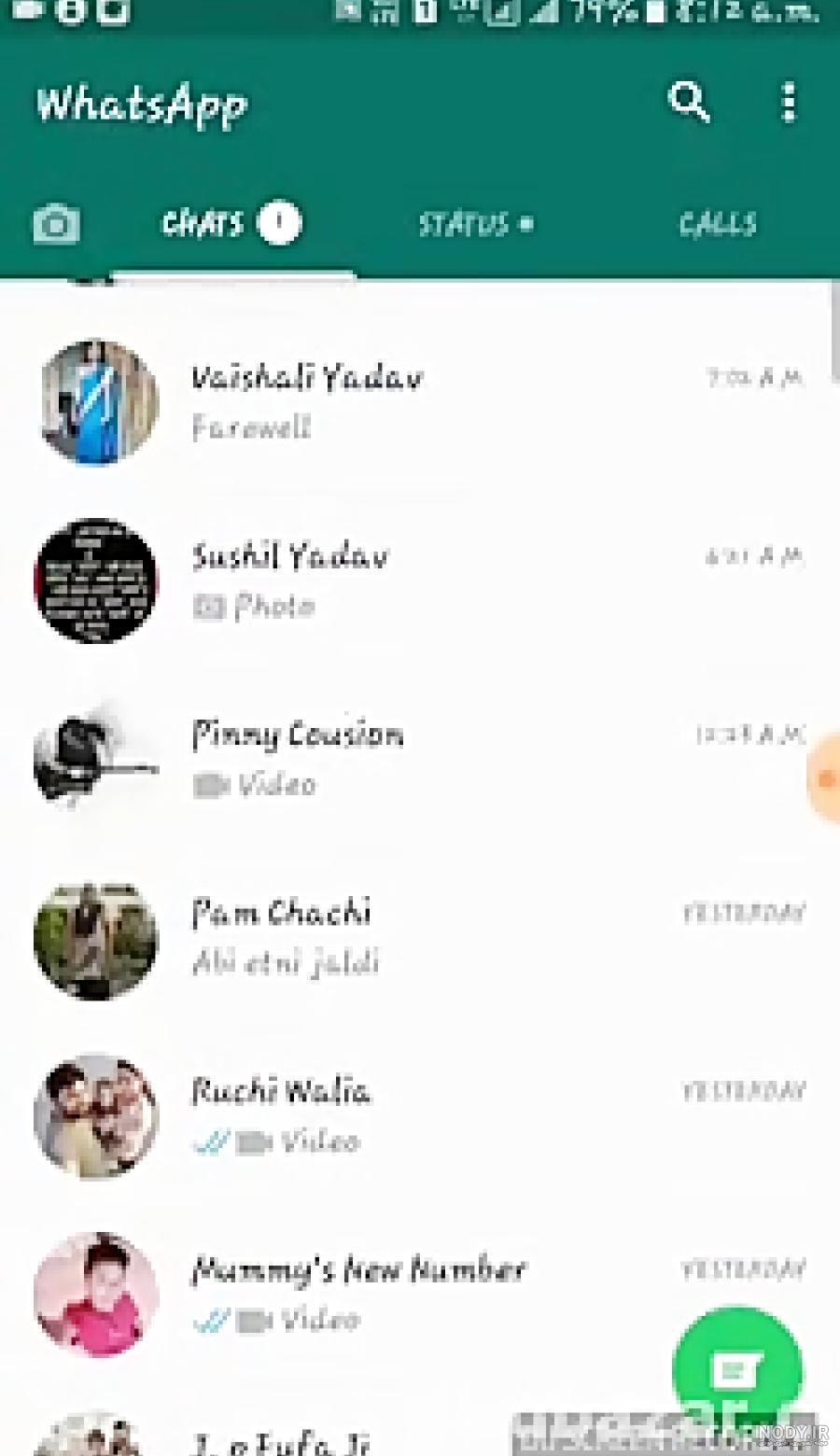View Sushil Yadav's profile picture
The image size is (840, 1456).
pos(95,581)
